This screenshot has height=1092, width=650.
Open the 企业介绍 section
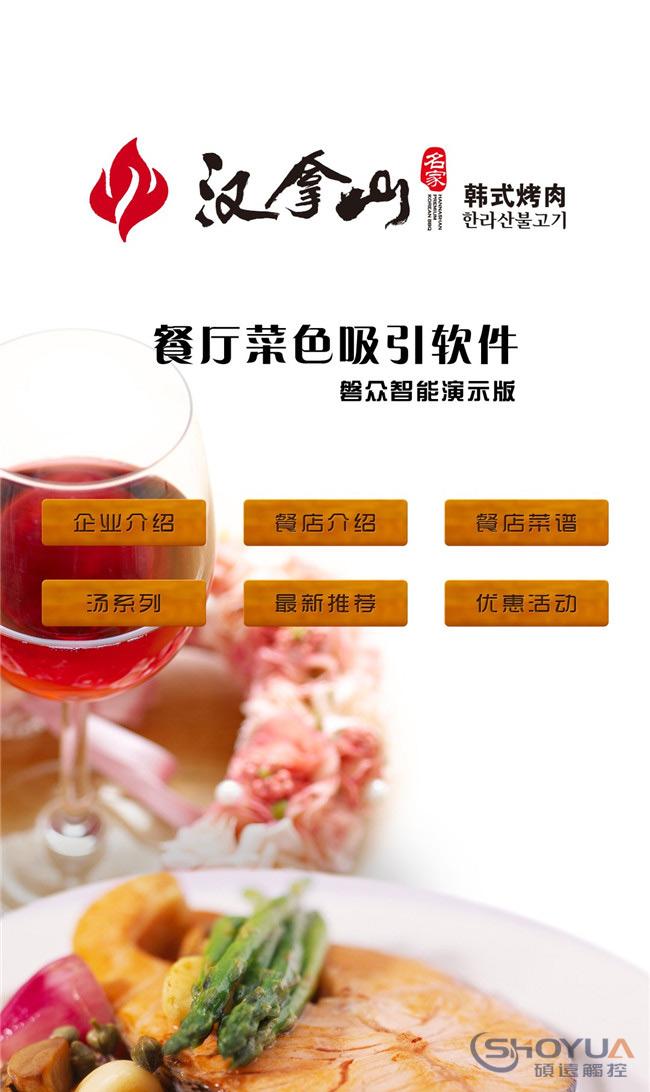click(x=124, y=522)
